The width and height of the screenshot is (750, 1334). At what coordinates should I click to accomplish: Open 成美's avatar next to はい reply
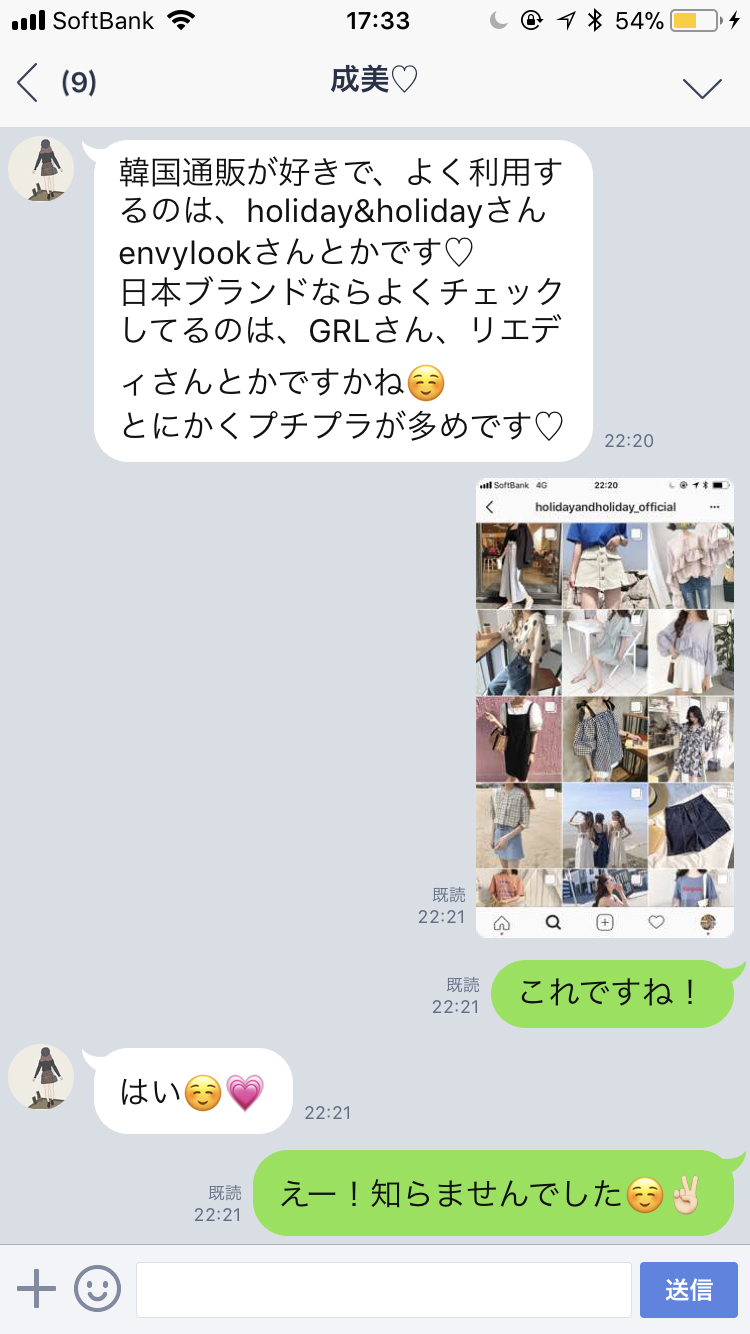tap(41, 1077)
